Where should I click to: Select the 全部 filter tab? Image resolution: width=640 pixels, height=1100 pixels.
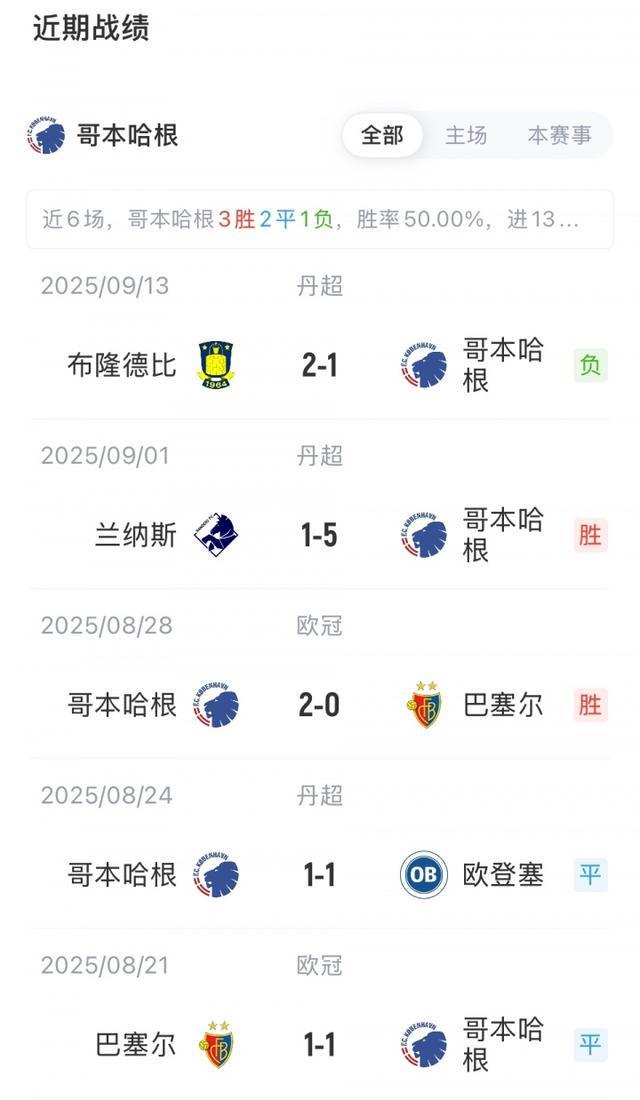click(x=382, y=135)
